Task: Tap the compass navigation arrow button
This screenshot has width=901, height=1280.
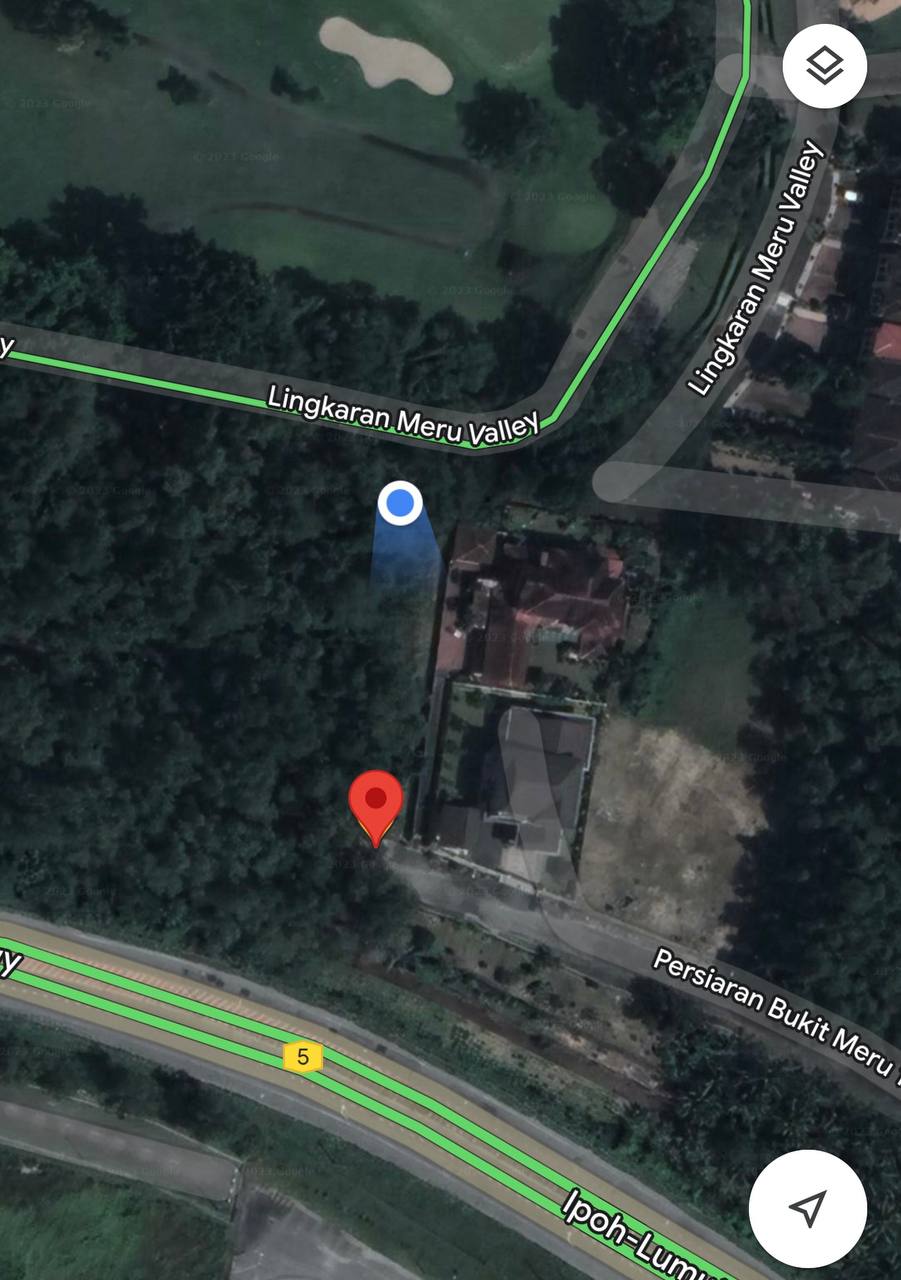Action: (807, 1208)
